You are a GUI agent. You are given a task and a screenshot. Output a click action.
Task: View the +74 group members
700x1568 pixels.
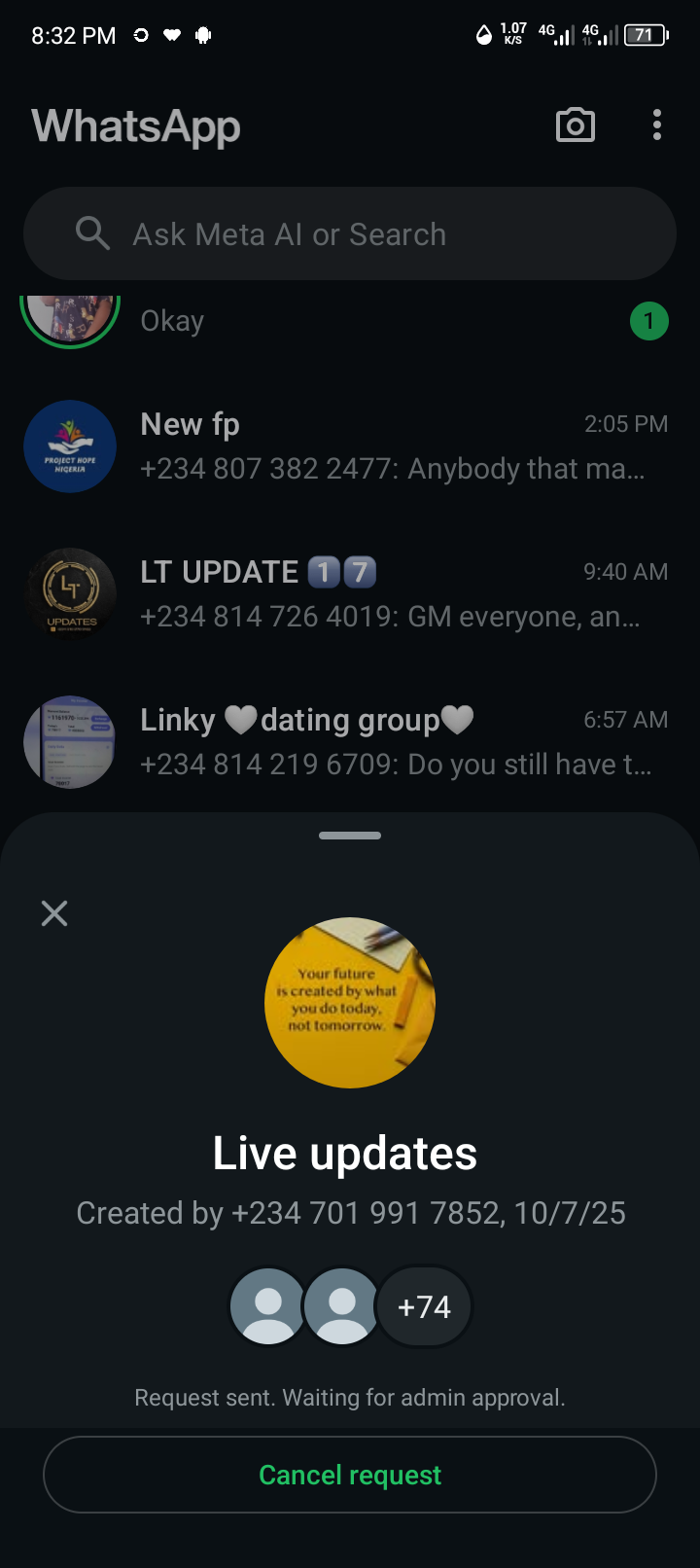point(424,1306)
